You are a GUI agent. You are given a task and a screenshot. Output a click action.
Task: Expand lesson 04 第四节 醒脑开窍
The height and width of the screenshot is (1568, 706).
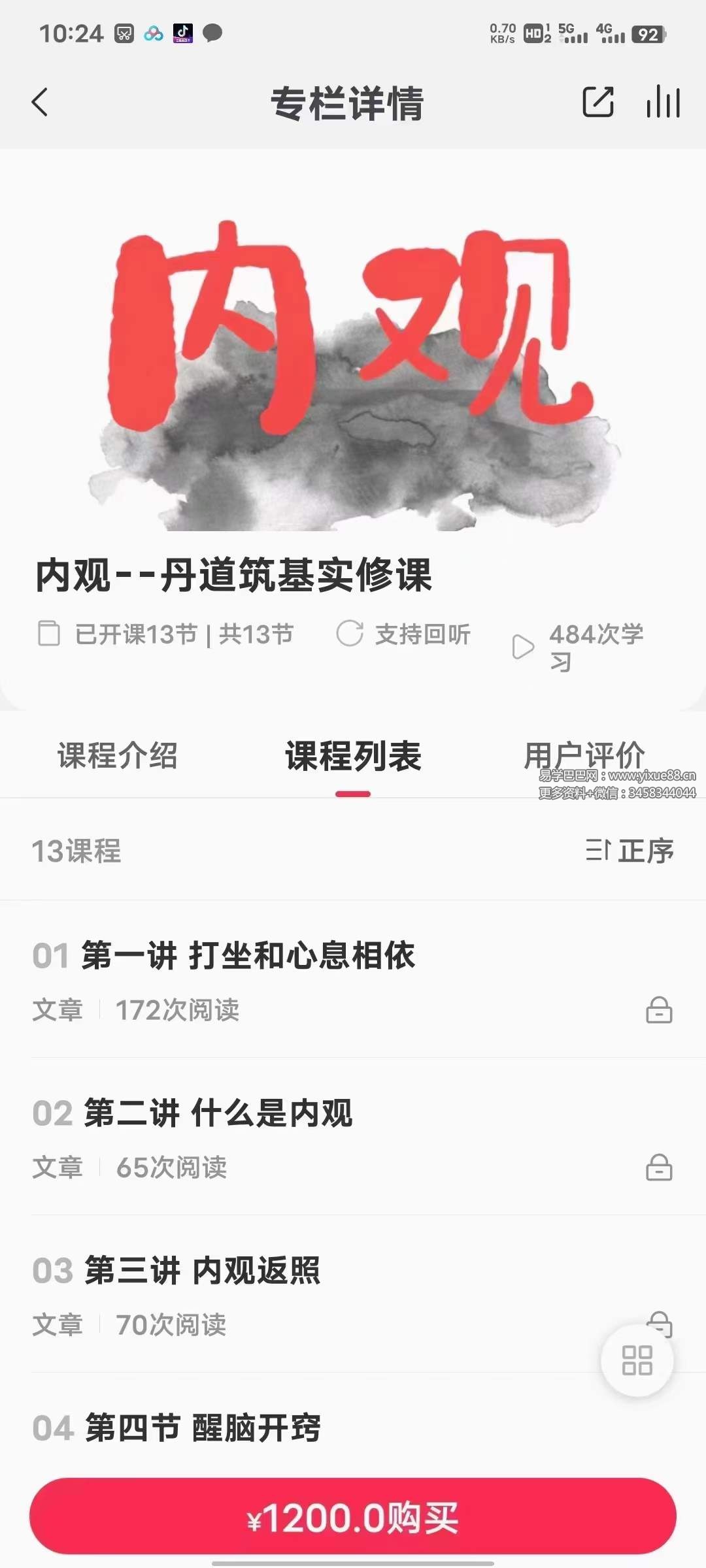pos(203,1428)
